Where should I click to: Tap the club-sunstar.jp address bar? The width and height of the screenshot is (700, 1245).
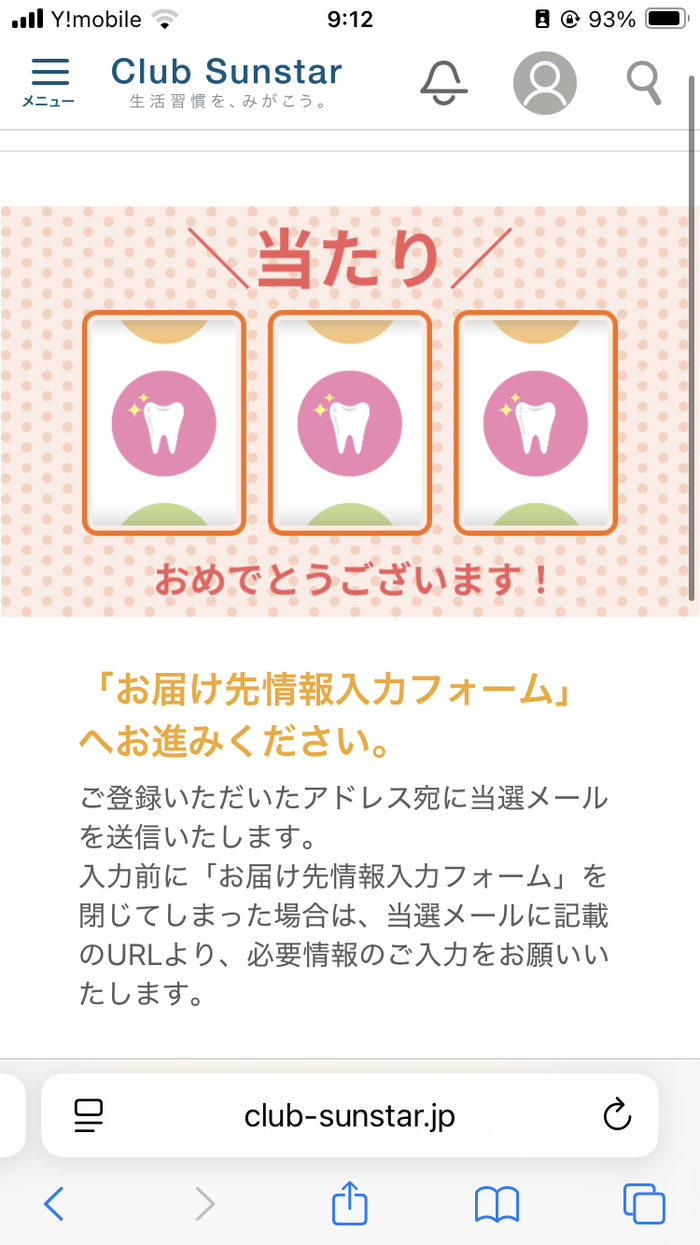(x=349, y=1115)
